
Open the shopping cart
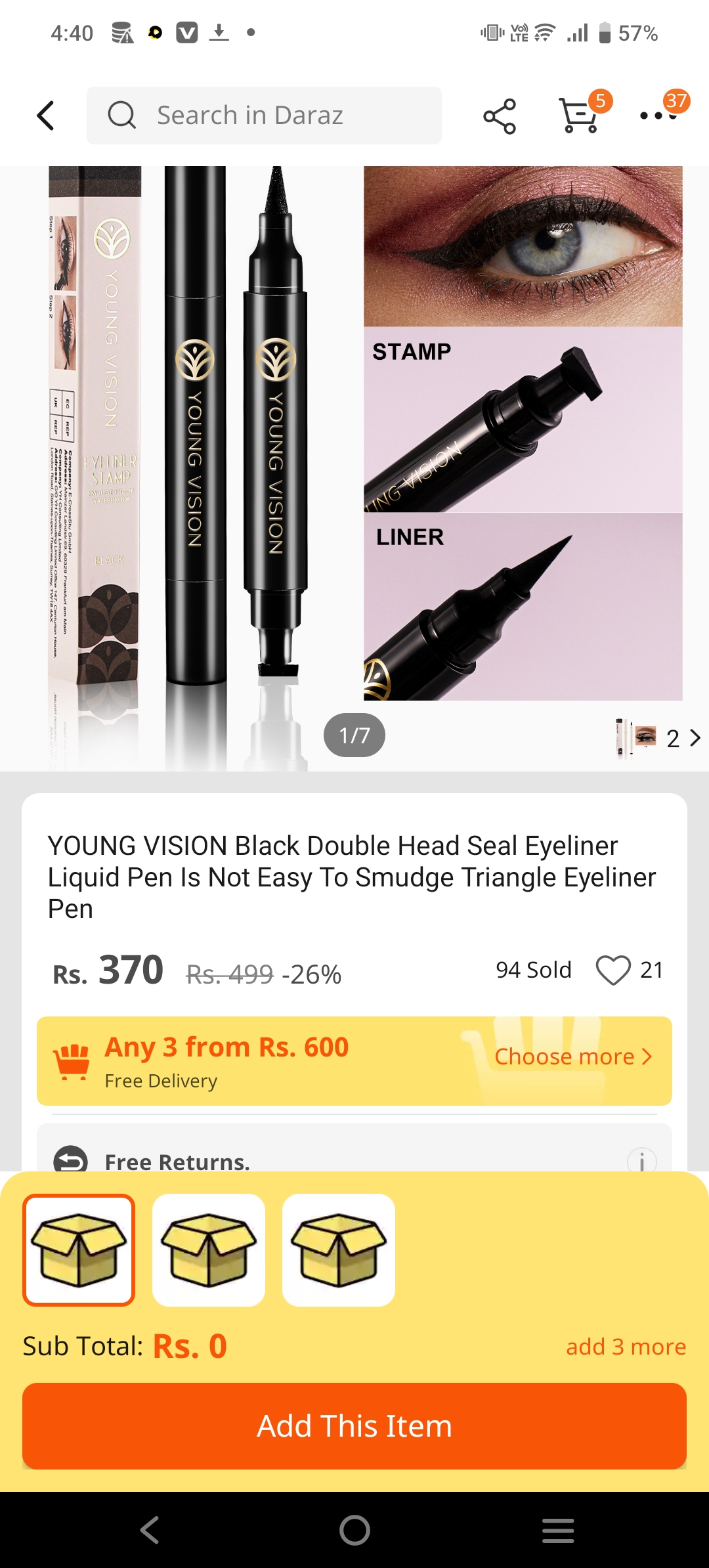tap(579, 116)
